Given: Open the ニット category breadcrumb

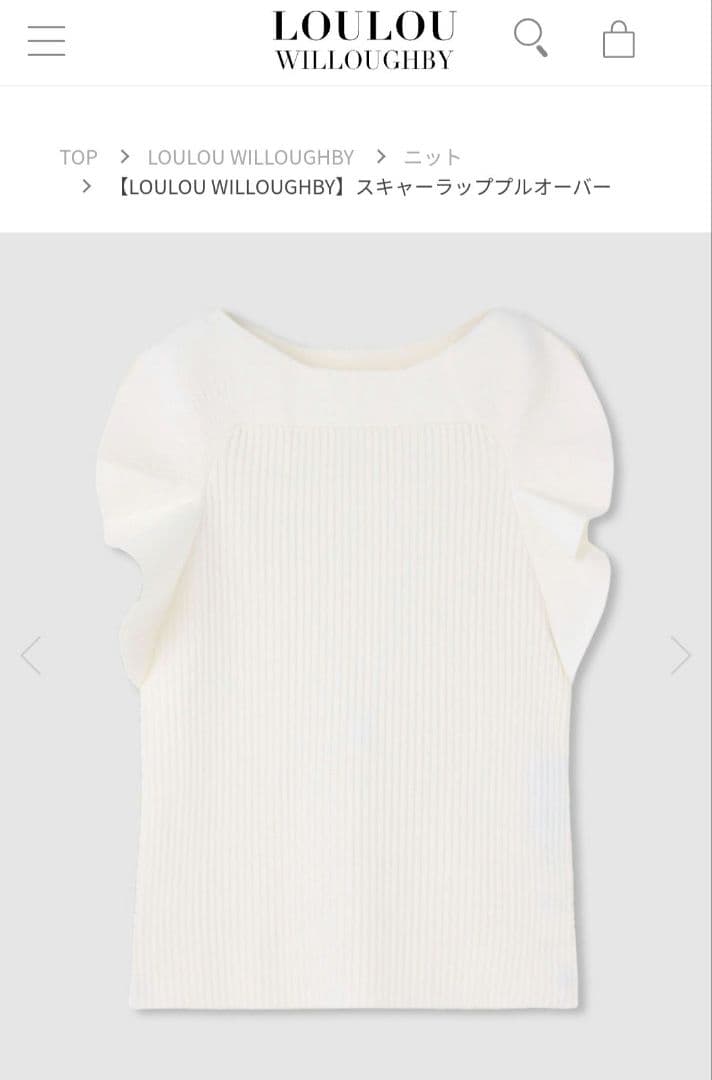Looking at the screenshot, I should (x=433, y=157).
